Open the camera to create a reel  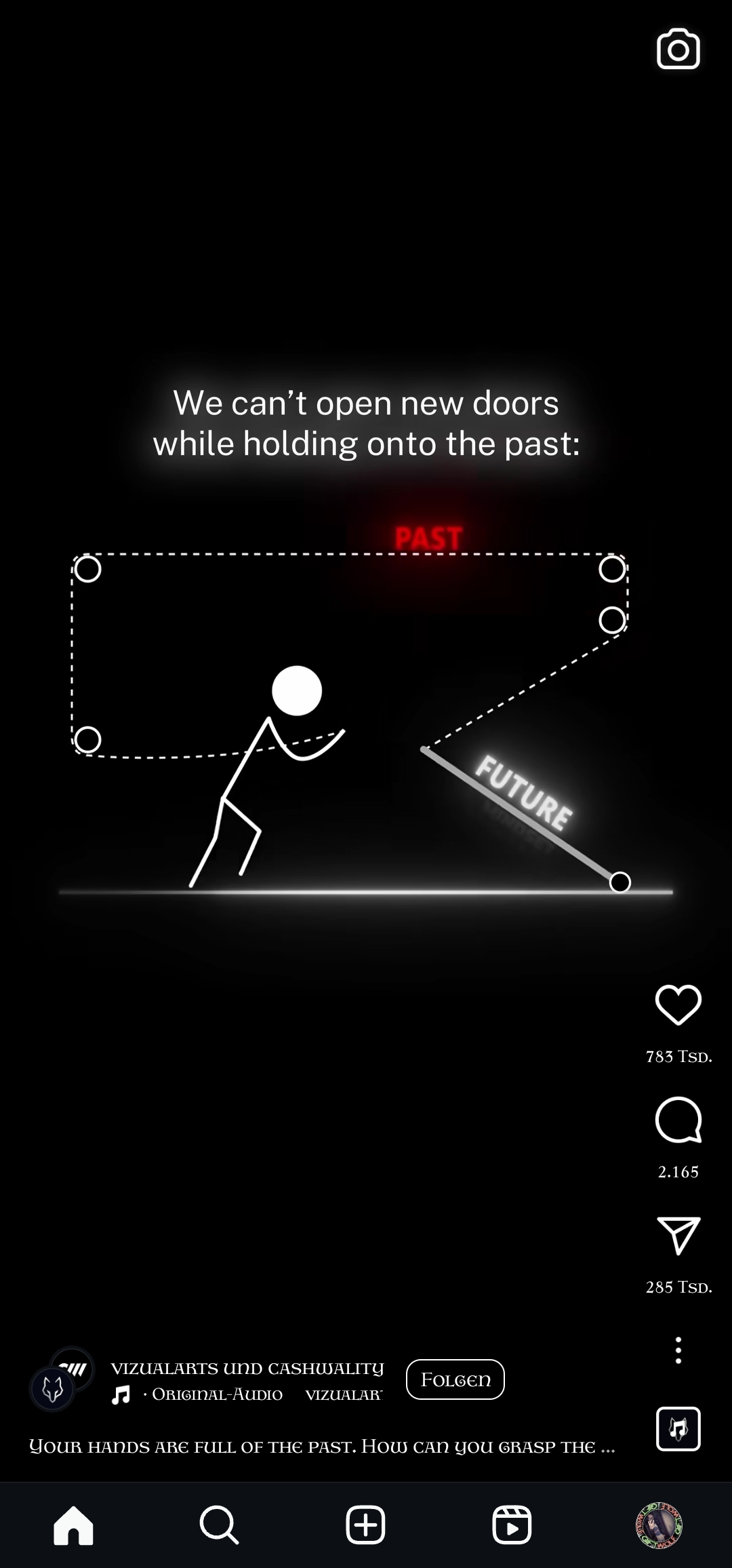678,49
